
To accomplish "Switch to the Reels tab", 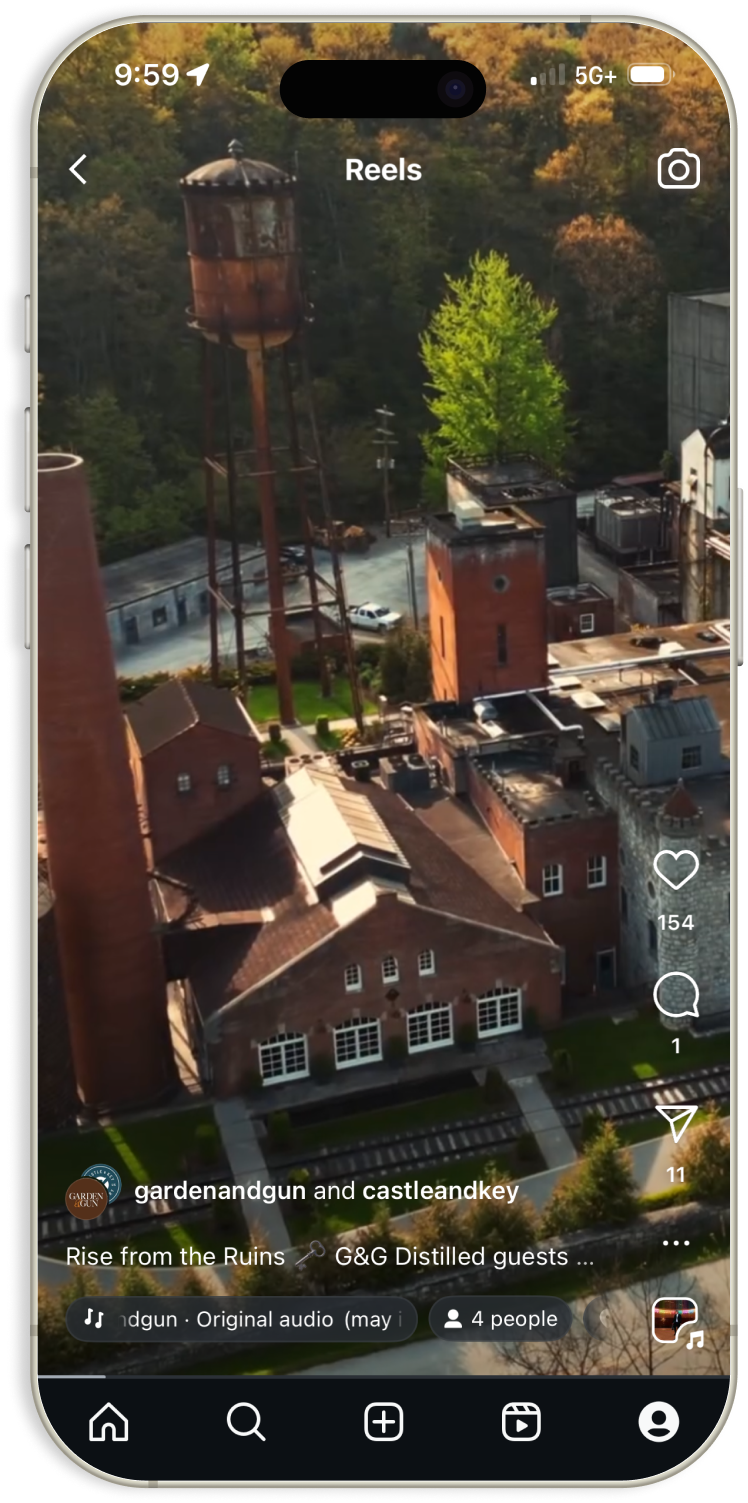I will point(521,1421).
